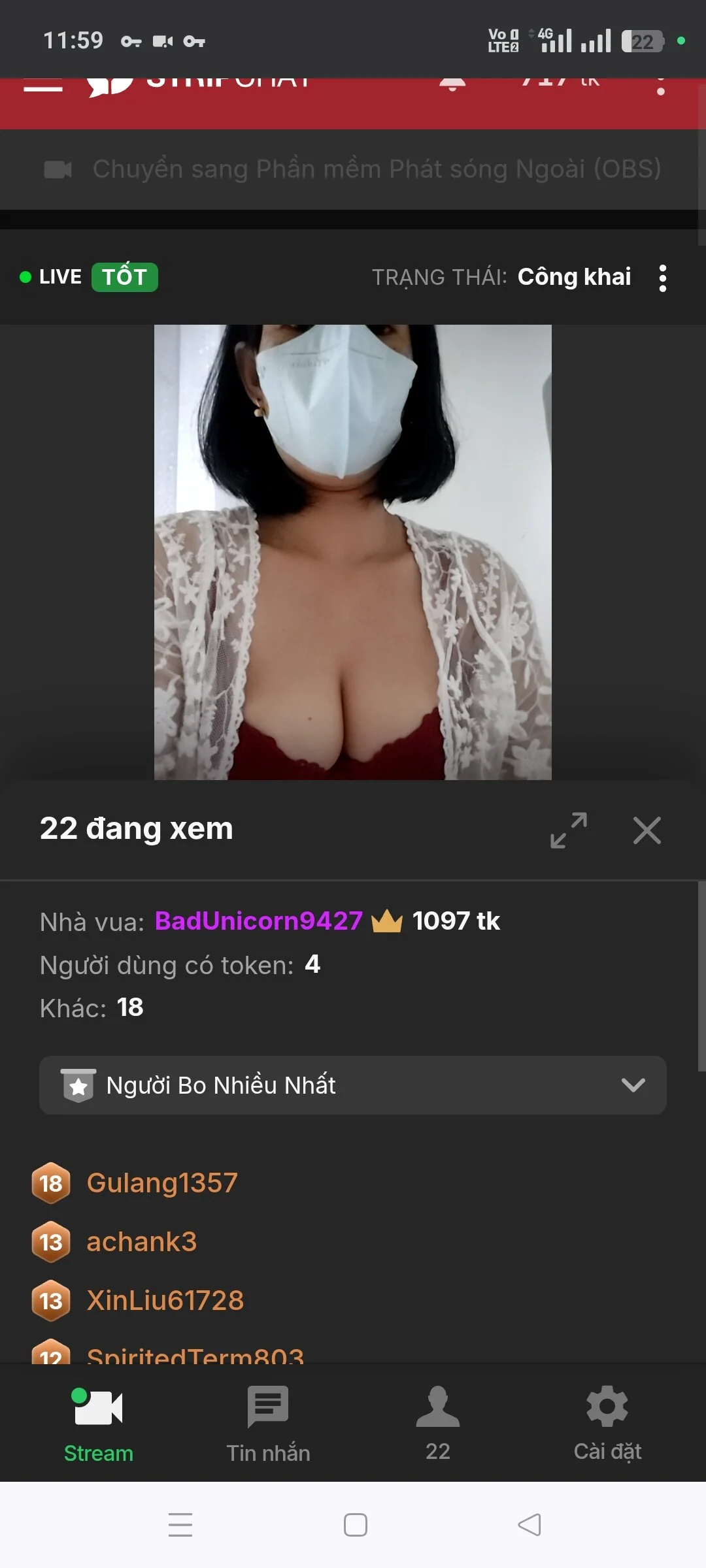This screenshot has width=706, height=1568.
Task: Go back with the system back button
Action: [529, 1525]
